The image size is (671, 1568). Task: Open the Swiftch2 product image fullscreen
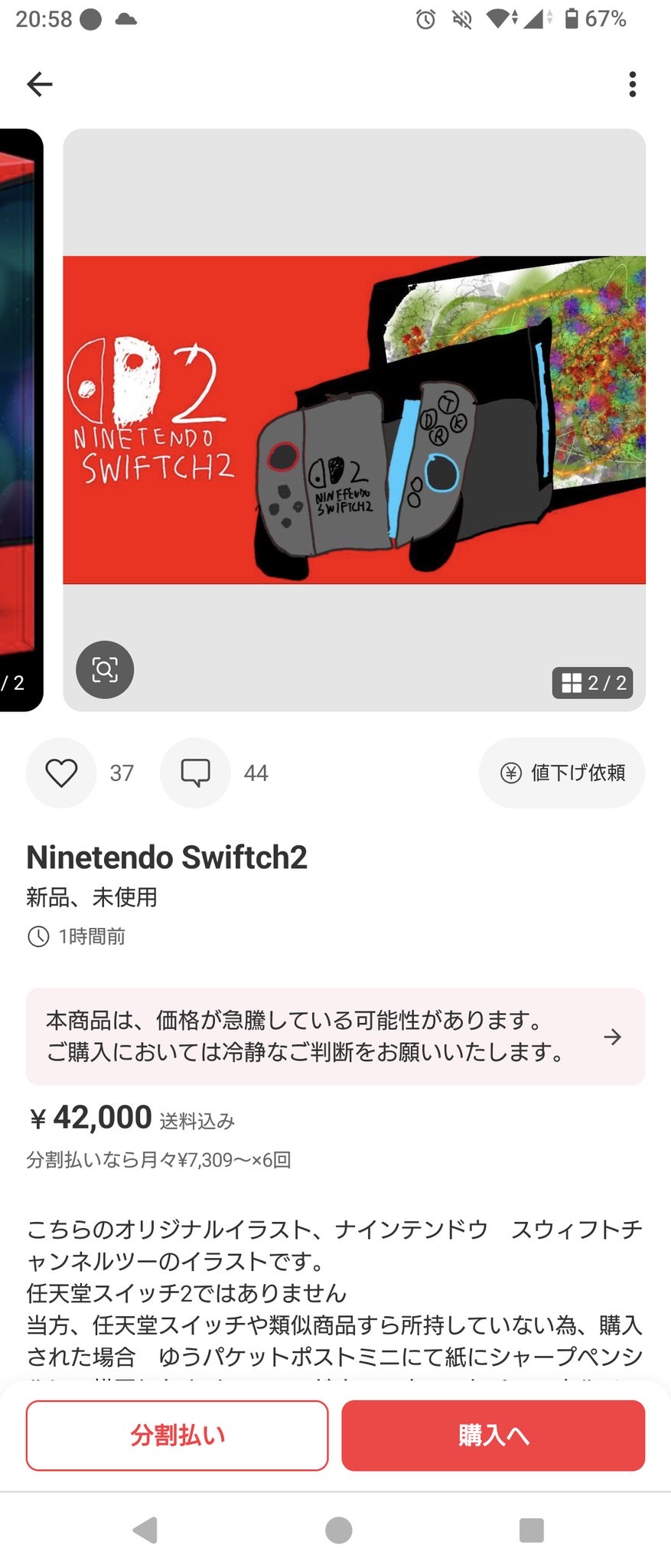point(353,420)
